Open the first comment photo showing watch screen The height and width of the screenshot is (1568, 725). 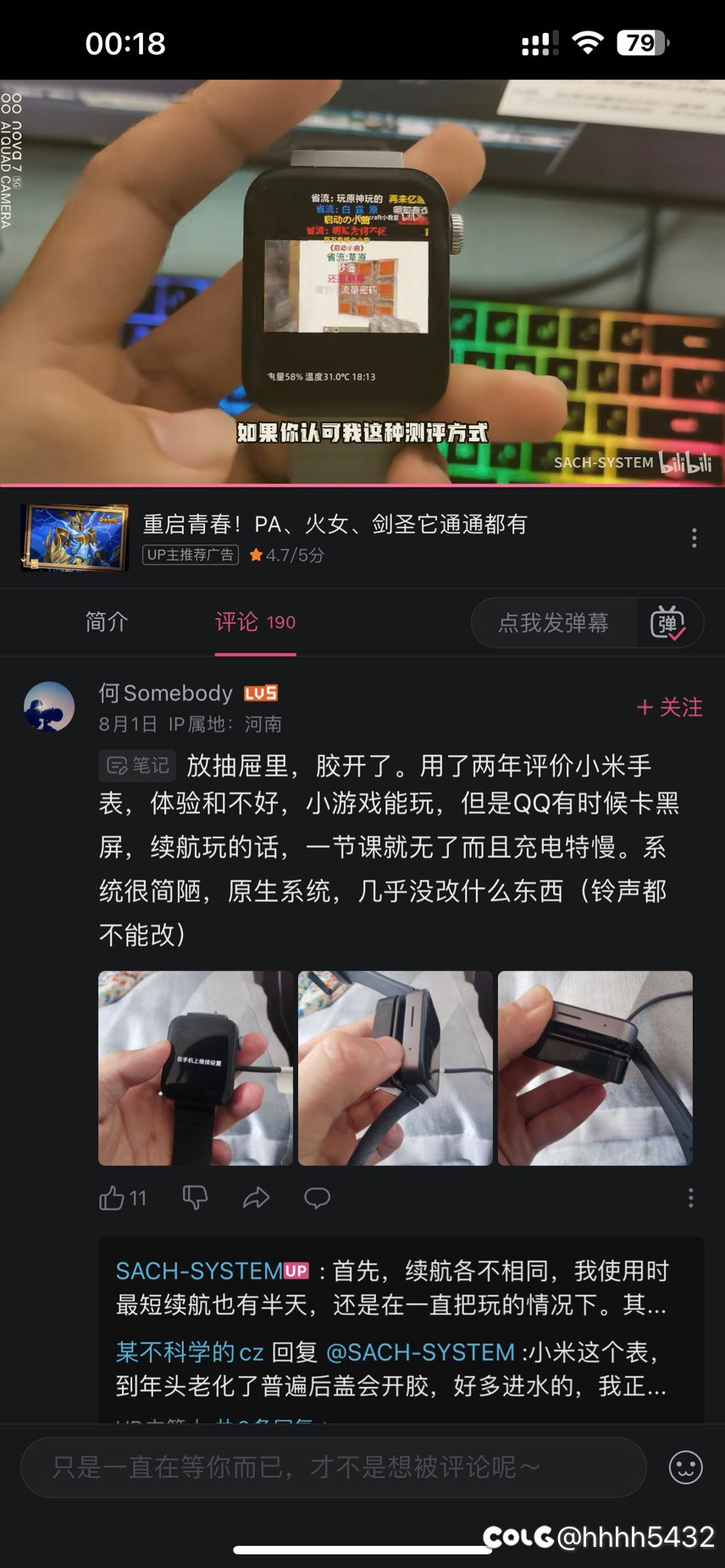[195, 1068]
